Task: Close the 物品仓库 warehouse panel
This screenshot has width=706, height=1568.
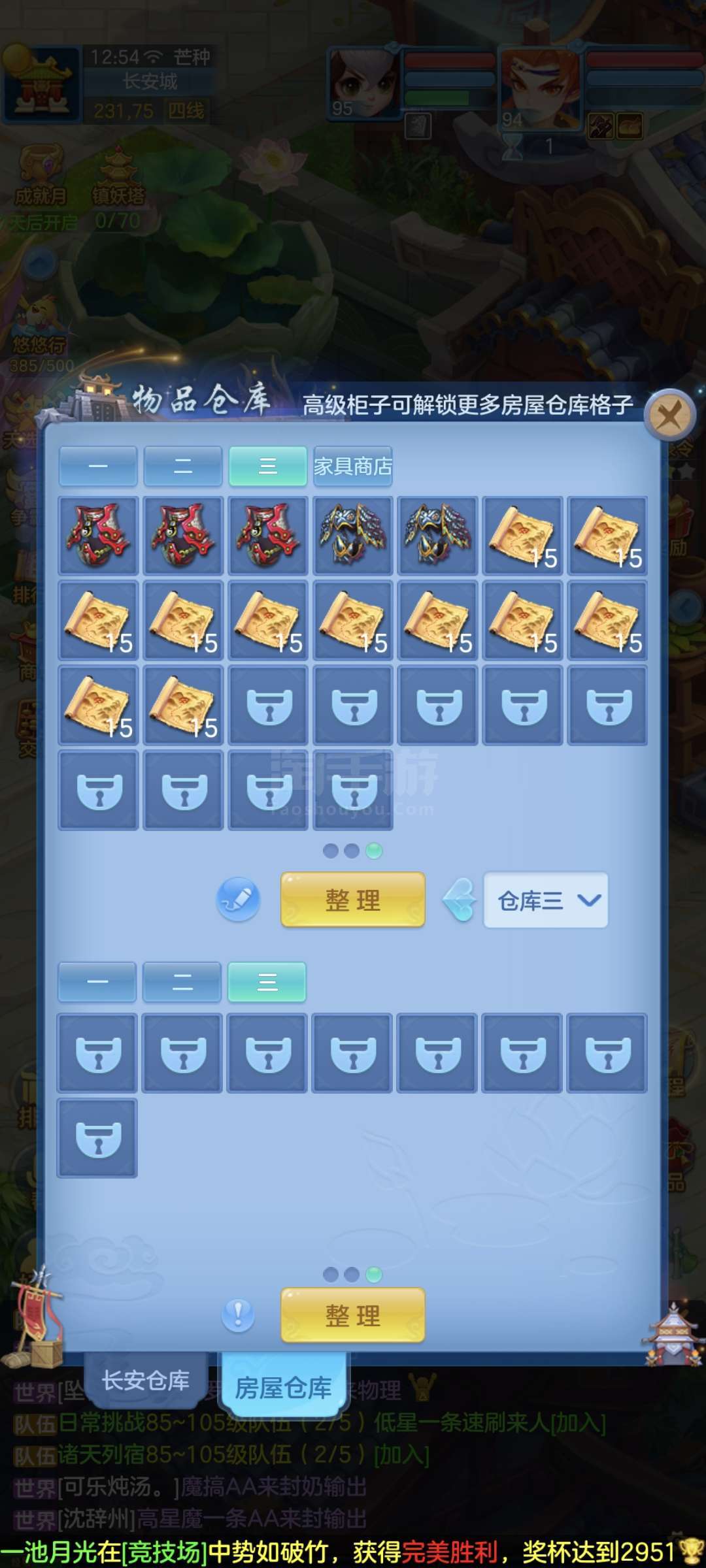Action: 669,415
